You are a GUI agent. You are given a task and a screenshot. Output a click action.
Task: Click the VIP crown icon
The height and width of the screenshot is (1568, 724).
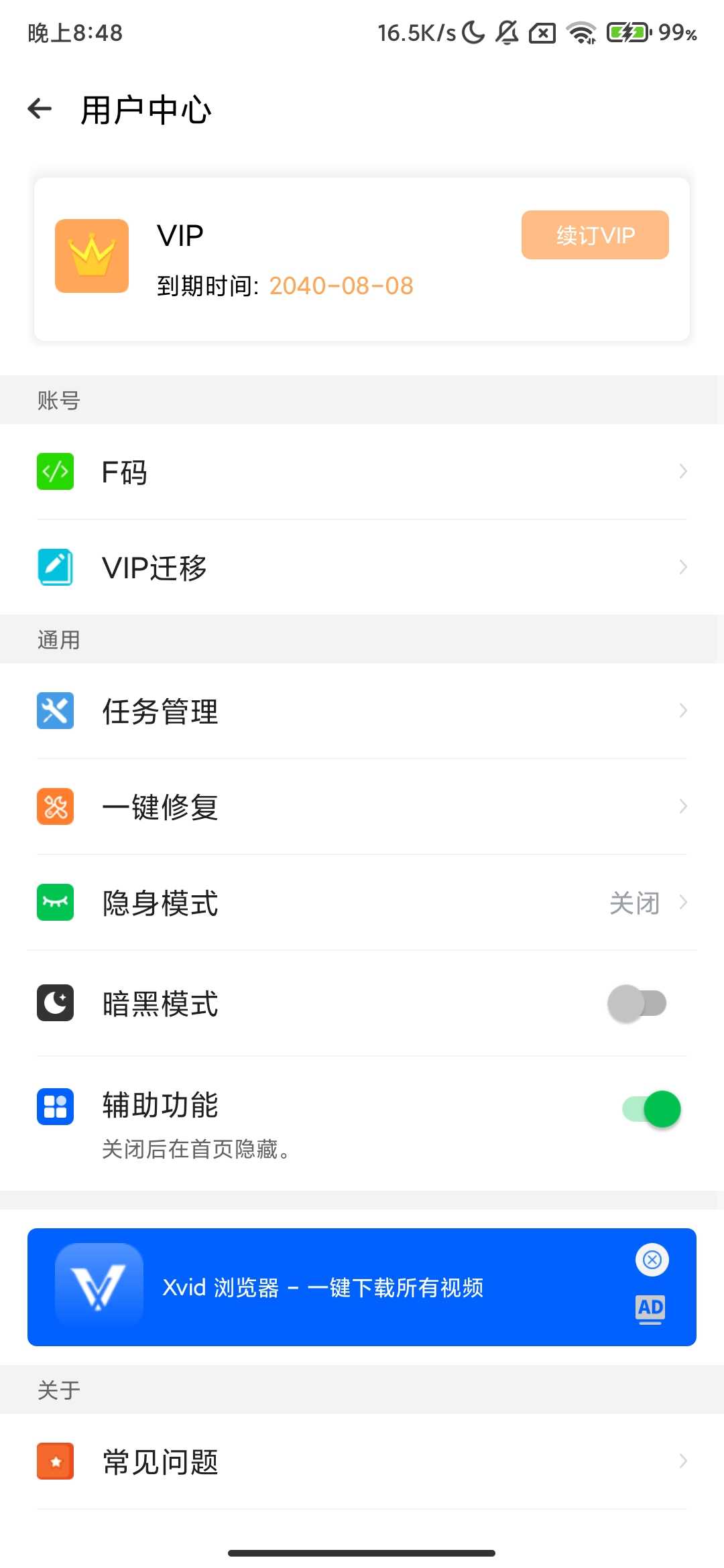pyautogui.click(x=90, y=255)
